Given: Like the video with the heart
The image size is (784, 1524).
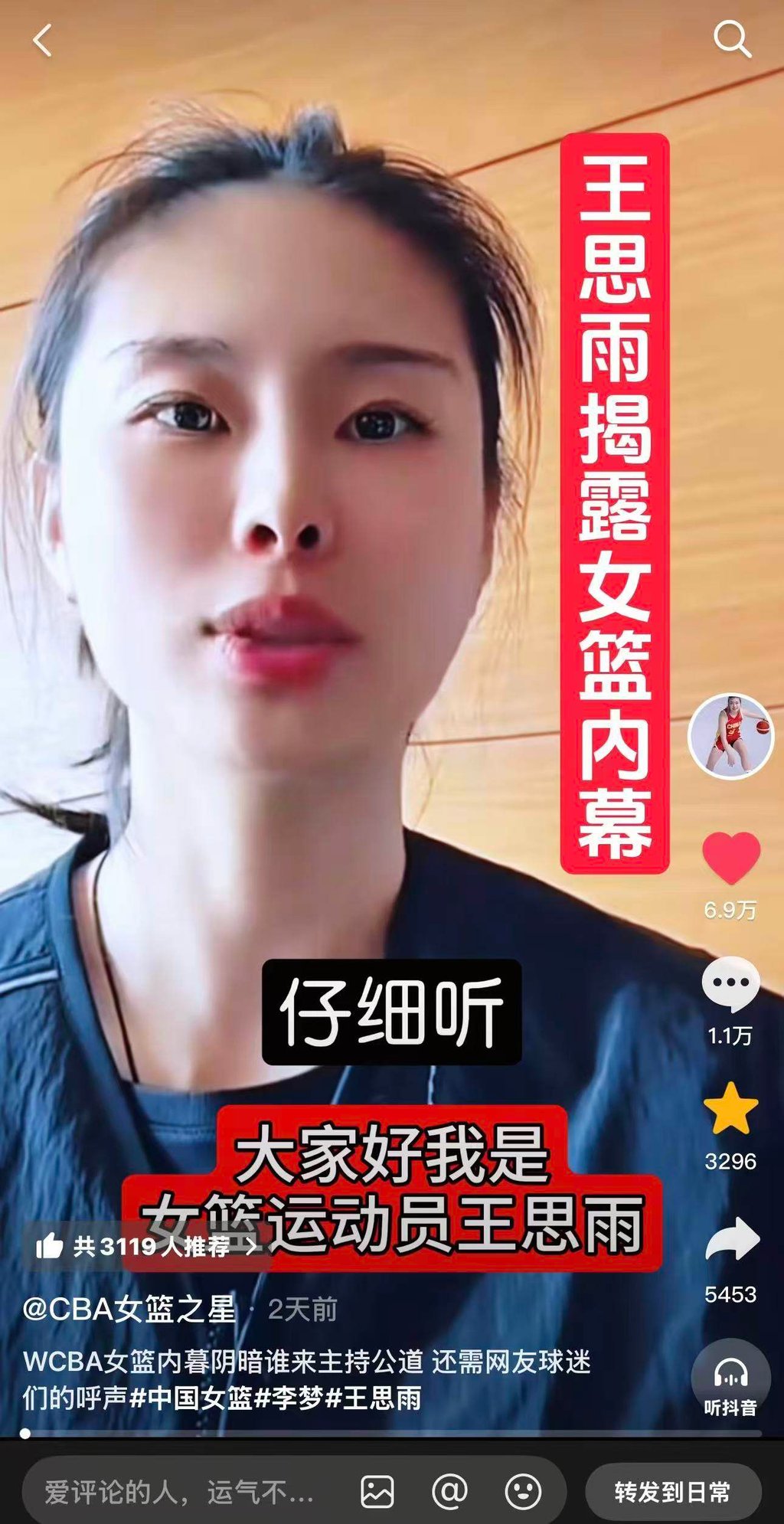Looking at the screenshot, I should coord(730,858).
